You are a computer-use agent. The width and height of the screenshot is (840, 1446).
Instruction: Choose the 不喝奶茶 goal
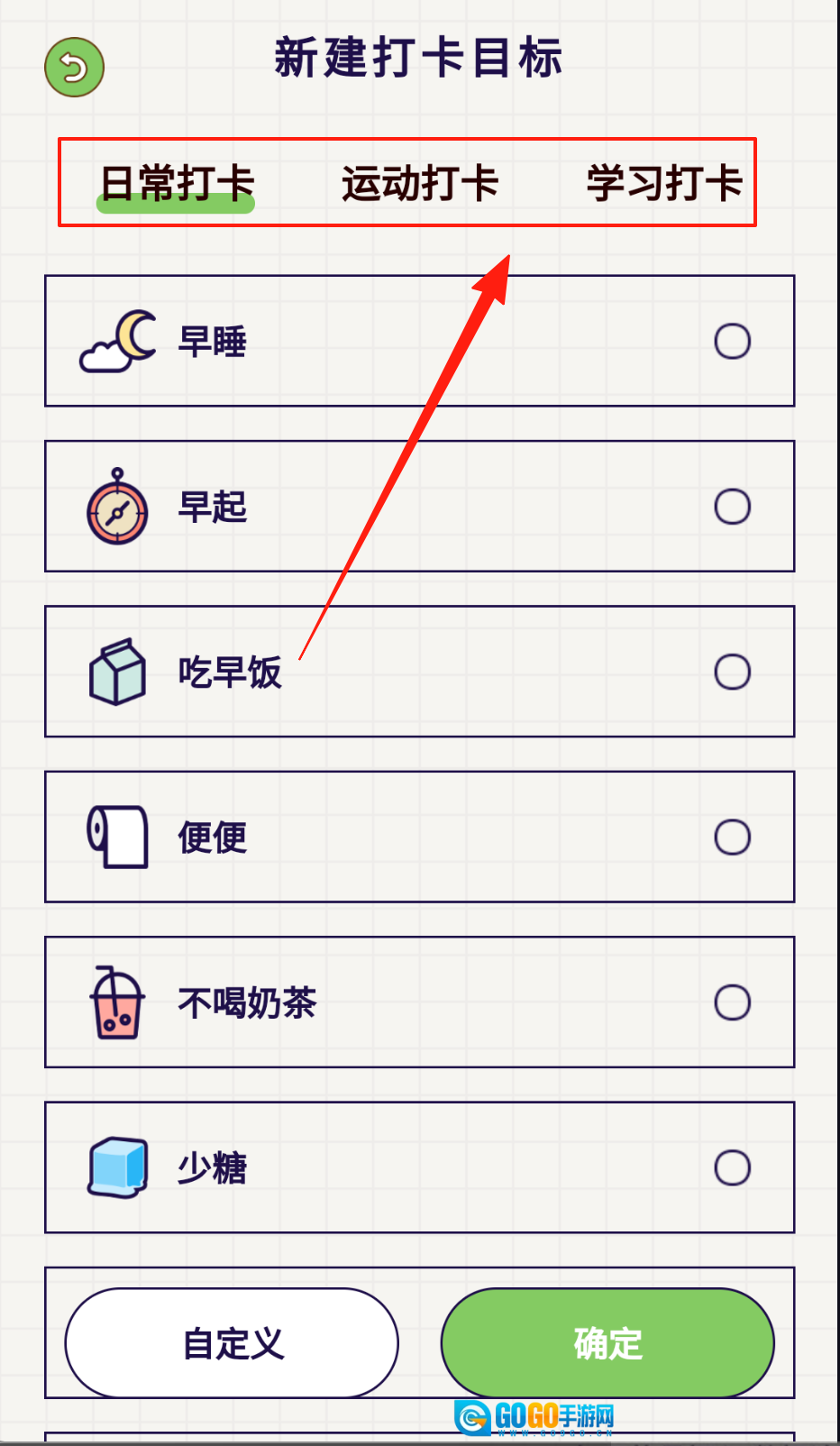(732, 1002)
